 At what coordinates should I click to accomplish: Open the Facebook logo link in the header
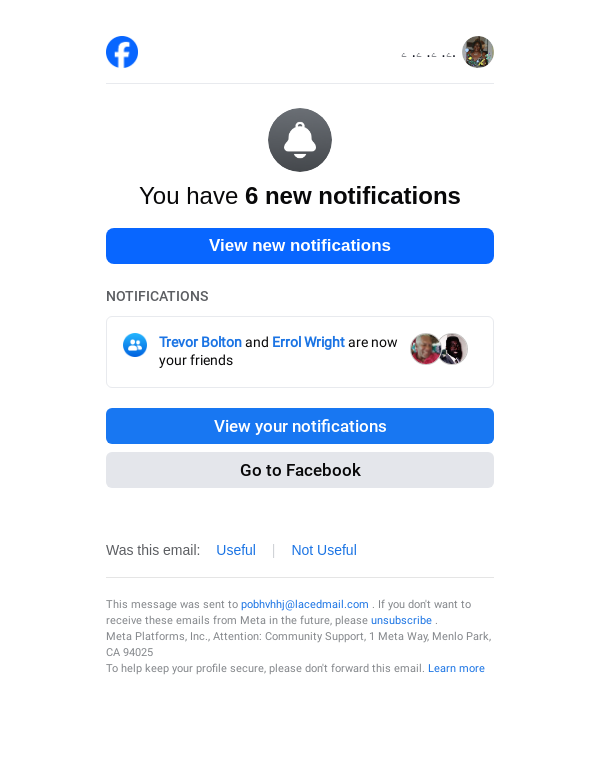[x=122, y=52]
